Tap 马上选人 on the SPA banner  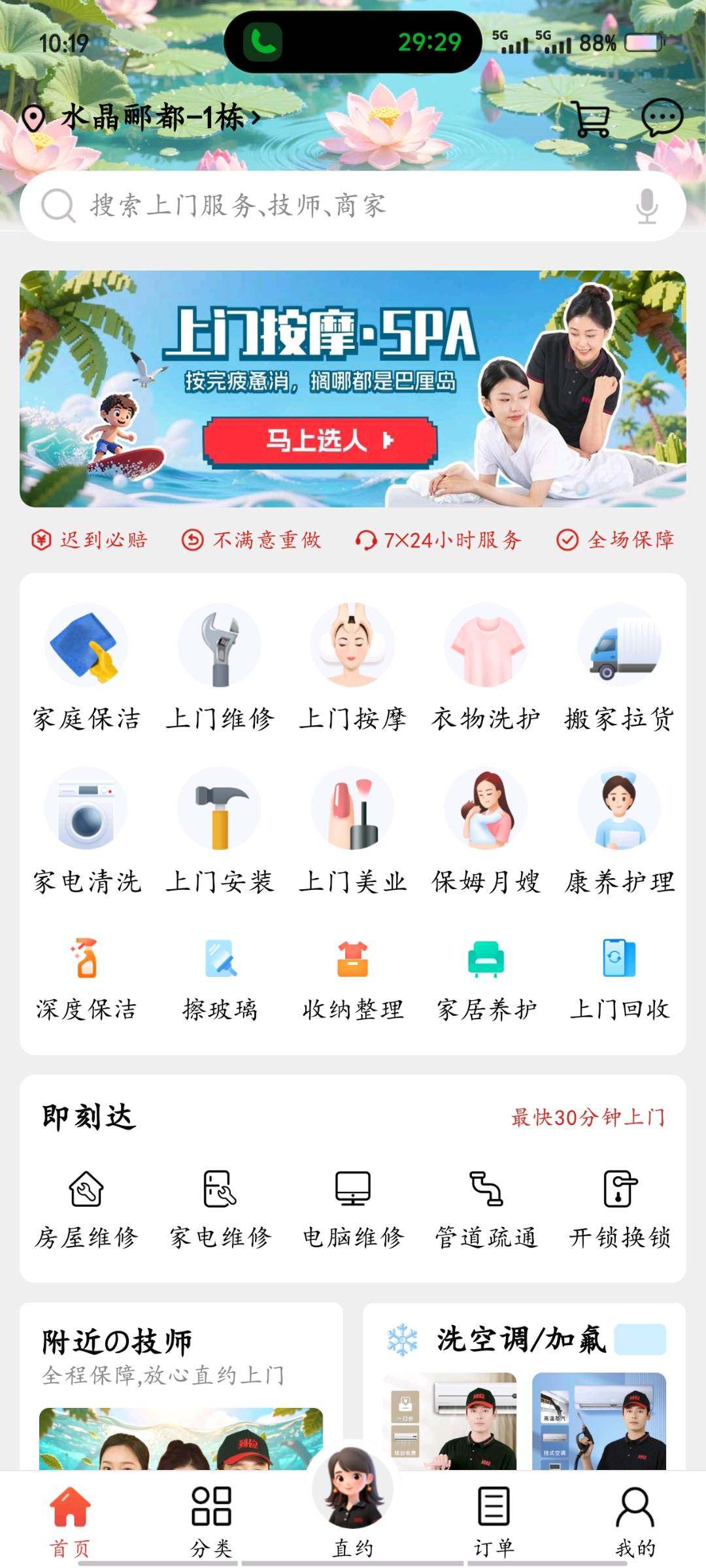click(320, 441)
